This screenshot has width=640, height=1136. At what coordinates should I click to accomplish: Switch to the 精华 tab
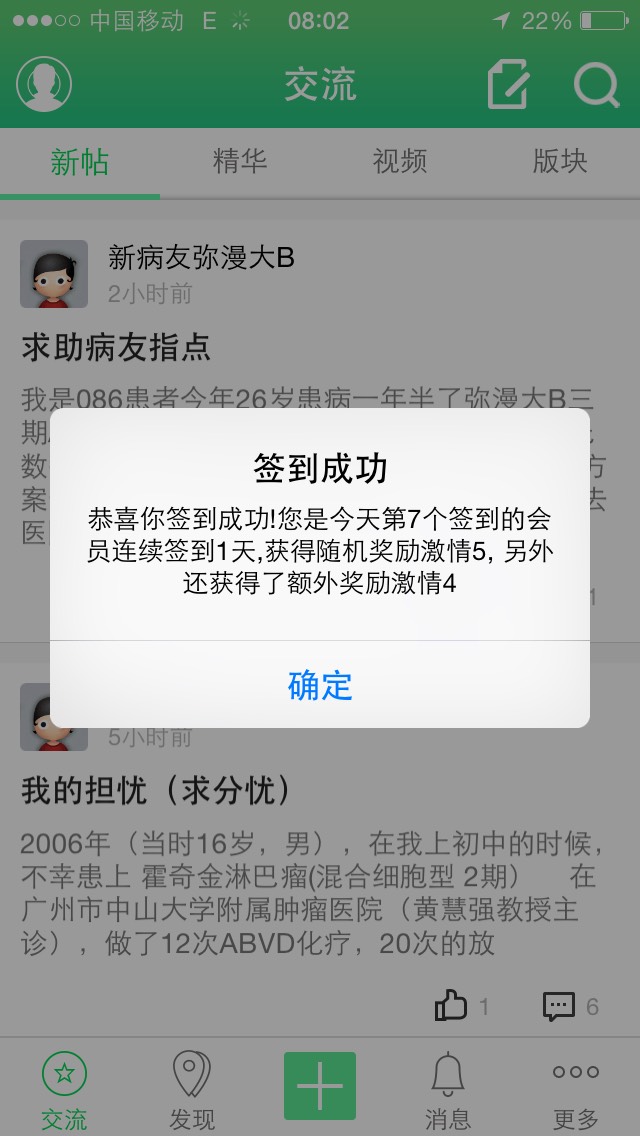tap(240, 162)
